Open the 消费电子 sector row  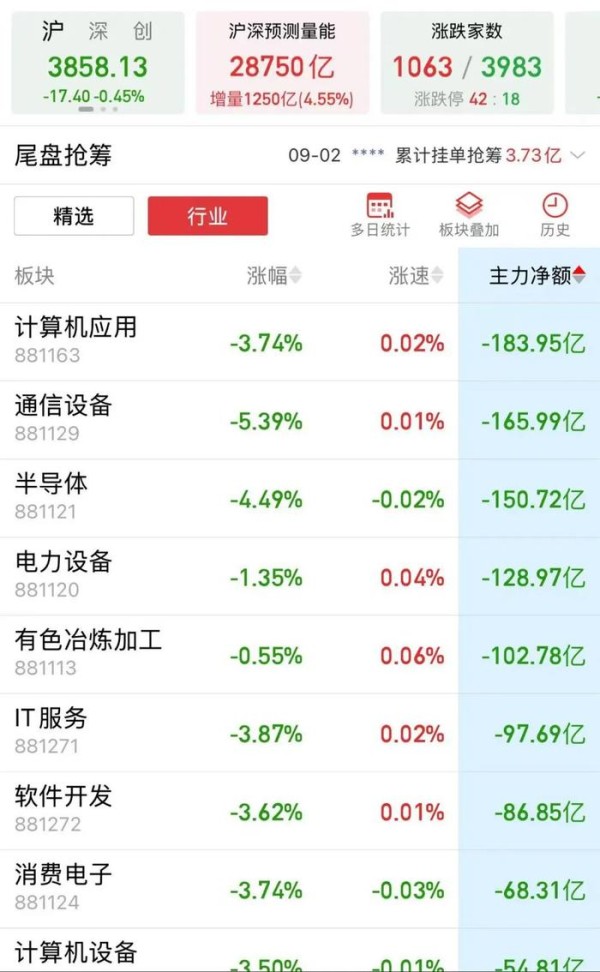(x=300, y=889)
